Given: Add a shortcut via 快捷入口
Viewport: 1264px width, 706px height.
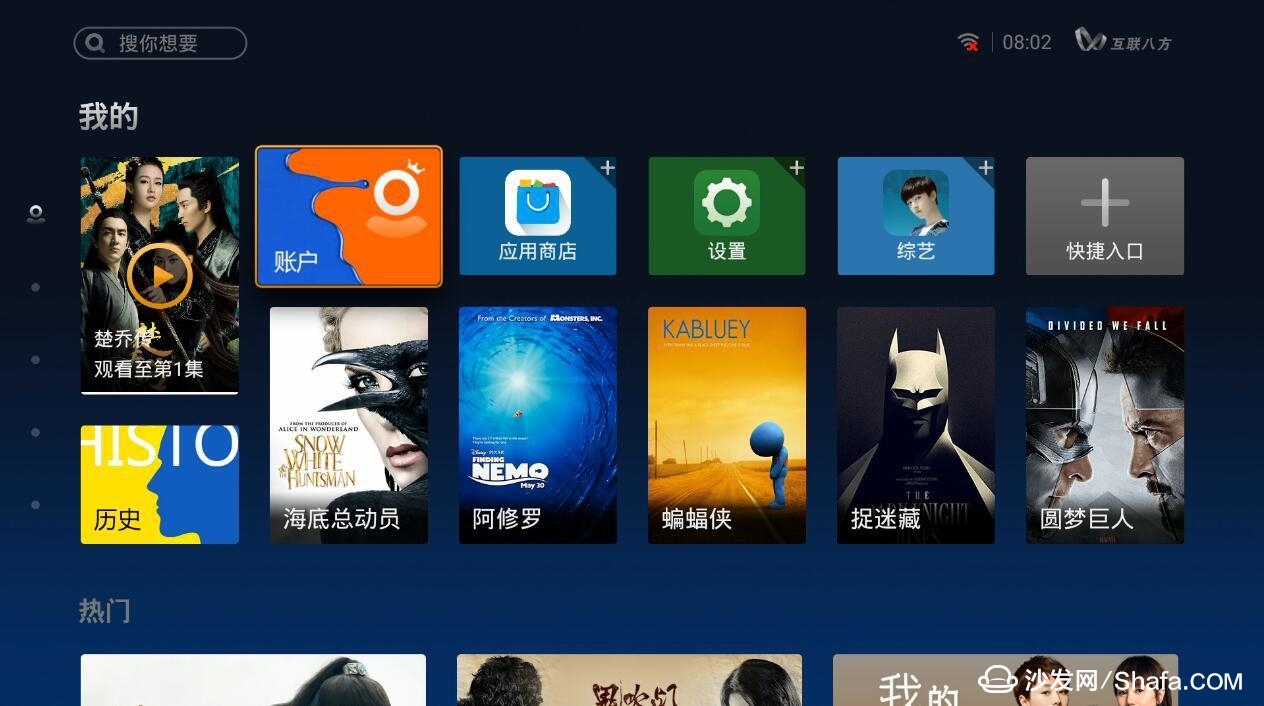Looking at the screenshot, I should 1104,216.
